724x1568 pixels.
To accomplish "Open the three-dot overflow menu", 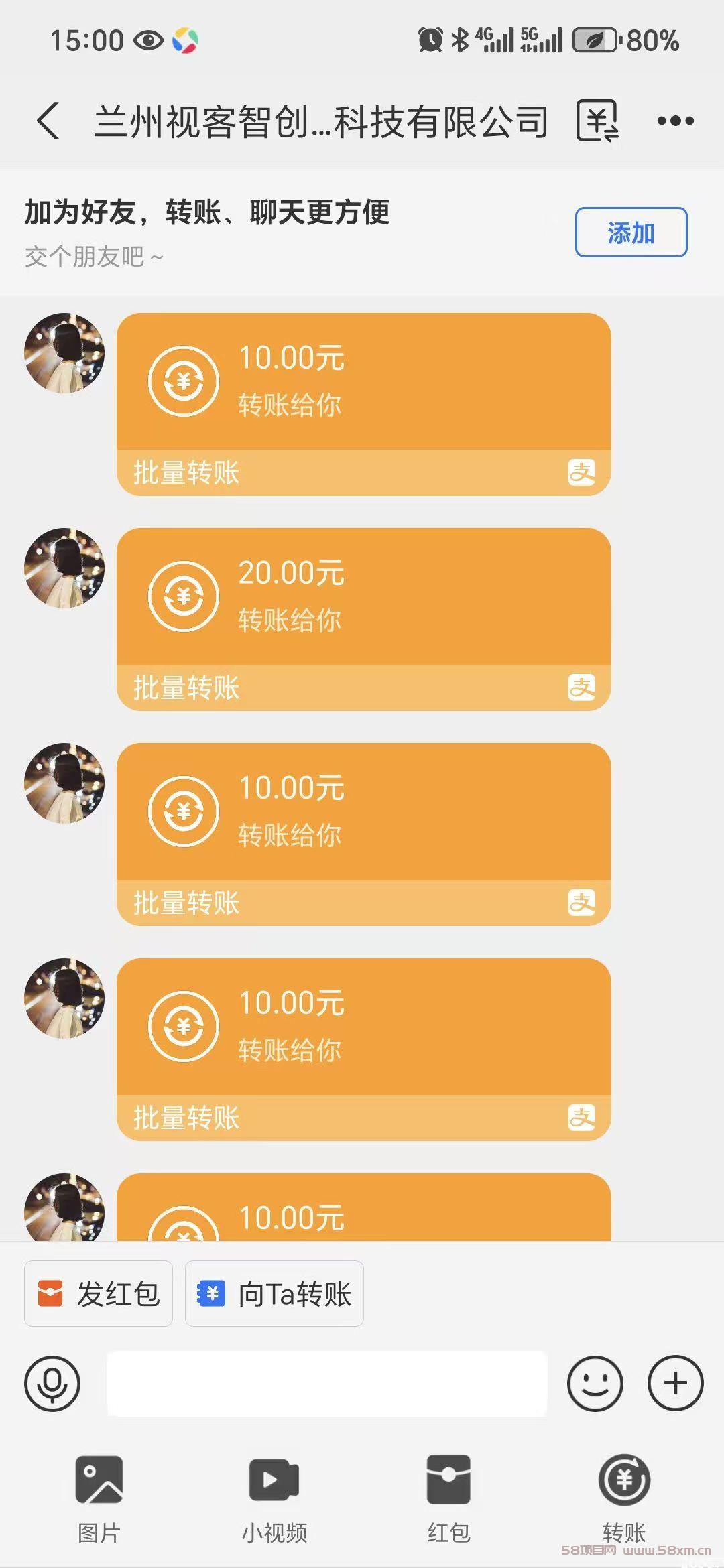I will (x=675, y=121).
